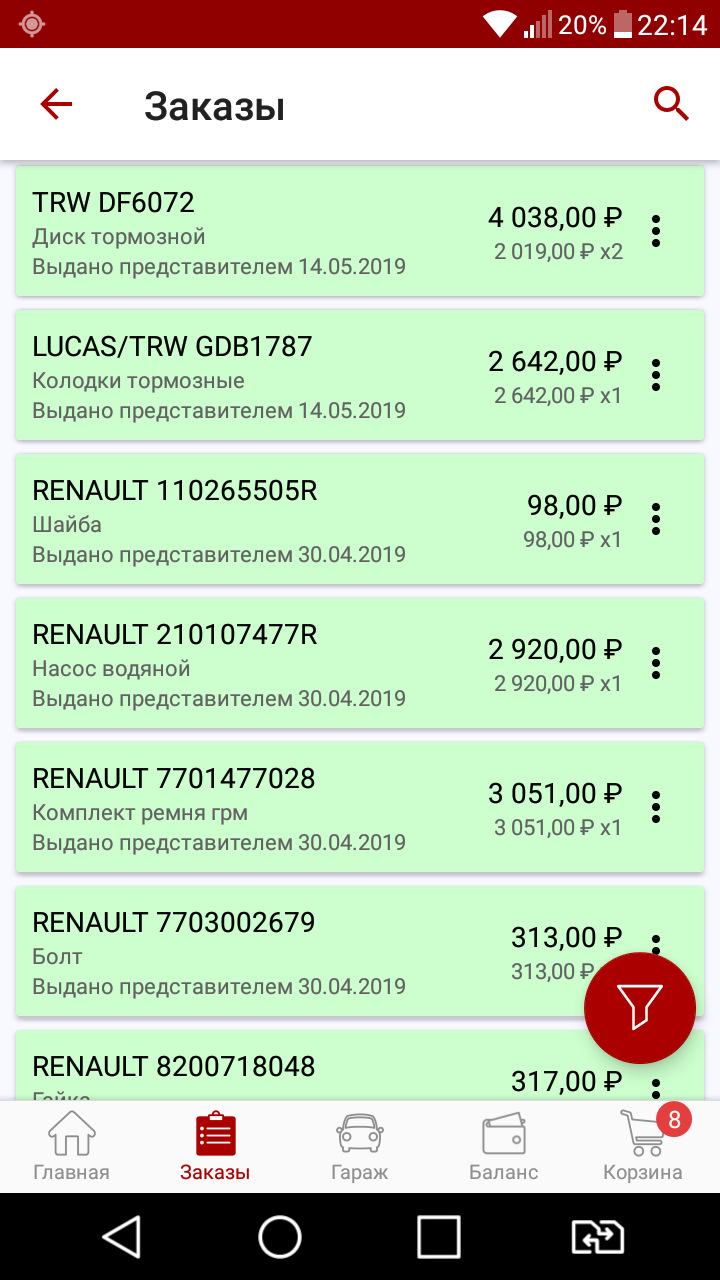Open the search icon in the Заказы header
This screenshot has width=720, height=1280.
tap(670, 103)
